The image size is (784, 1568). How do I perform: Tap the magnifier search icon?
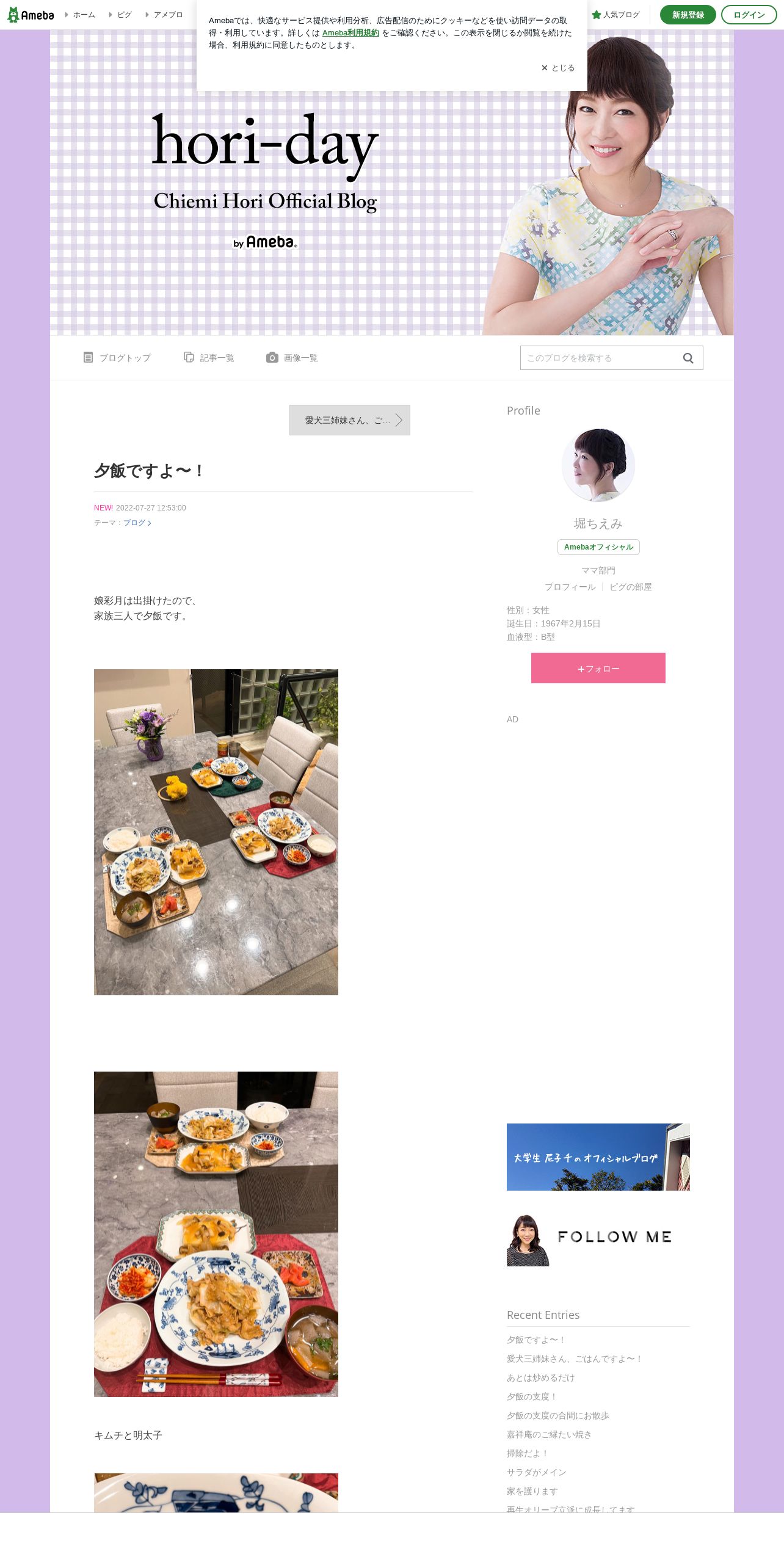point(688,358)
